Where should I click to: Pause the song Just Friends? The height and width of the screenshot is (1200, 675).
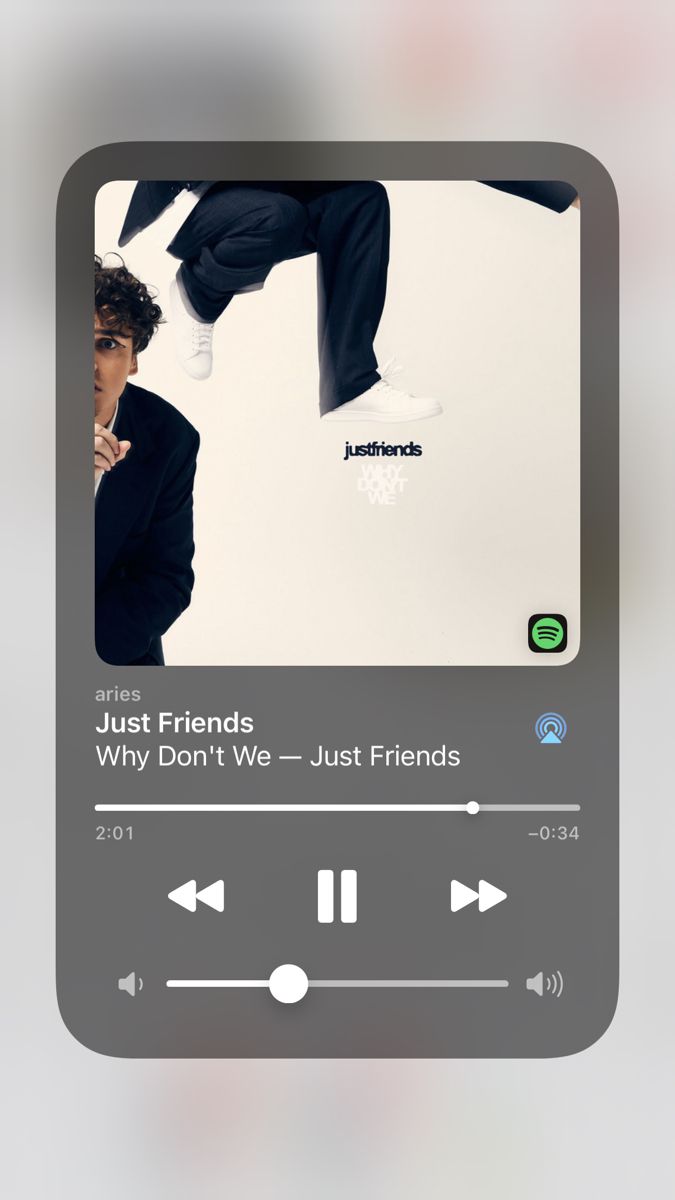[x=337, y=895]
